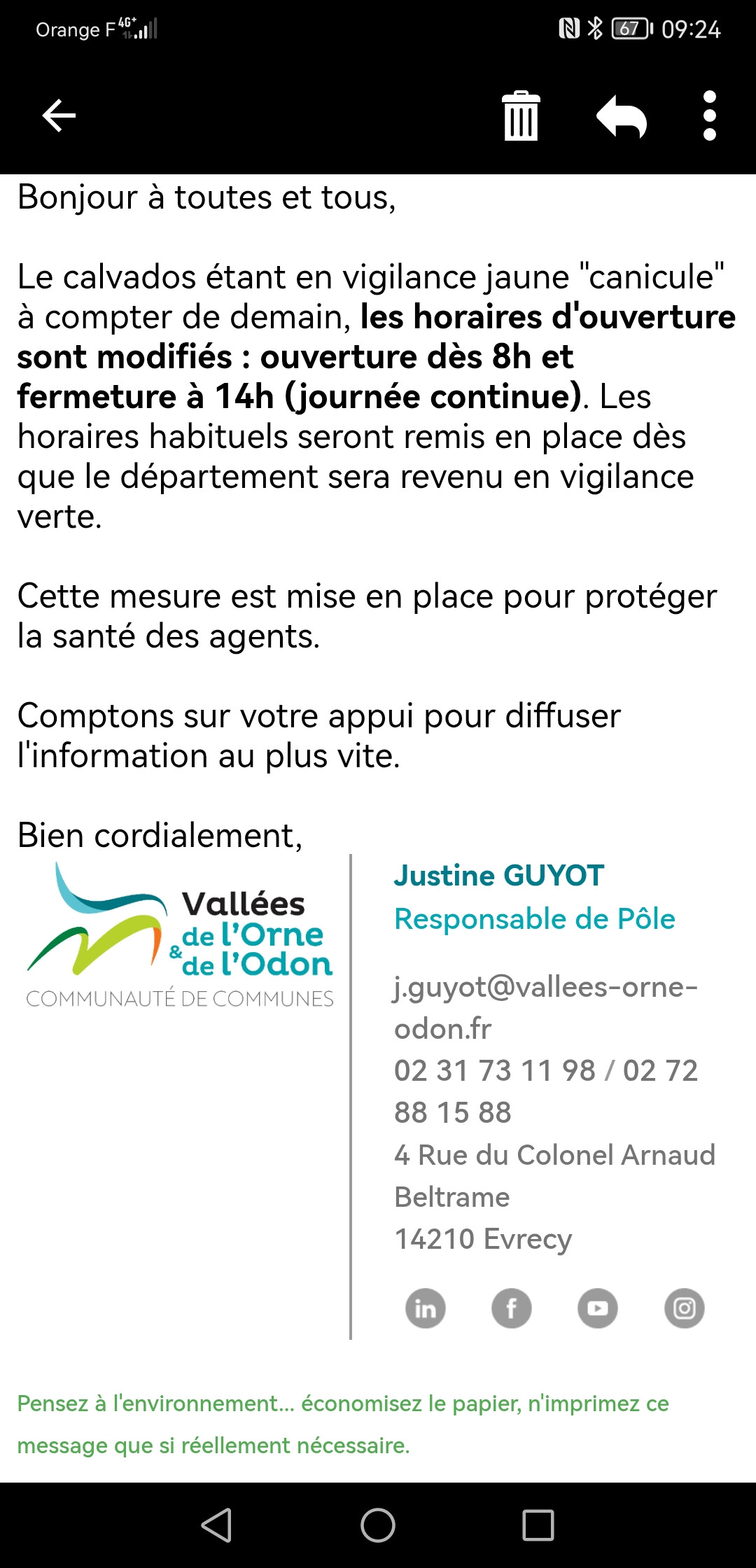756x1568 pixels.
Task: Open recent apps from the navigation bar
Action: (x=538, y=1525)
